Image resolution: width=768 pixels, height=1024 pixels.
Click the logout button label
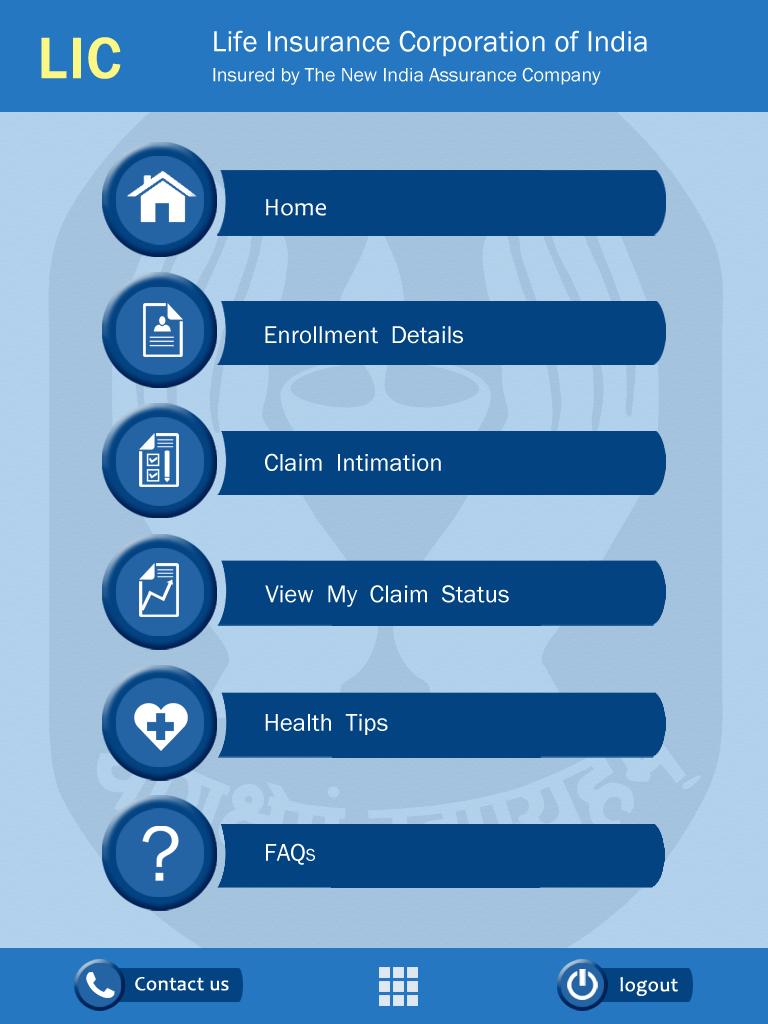[651, 984]
